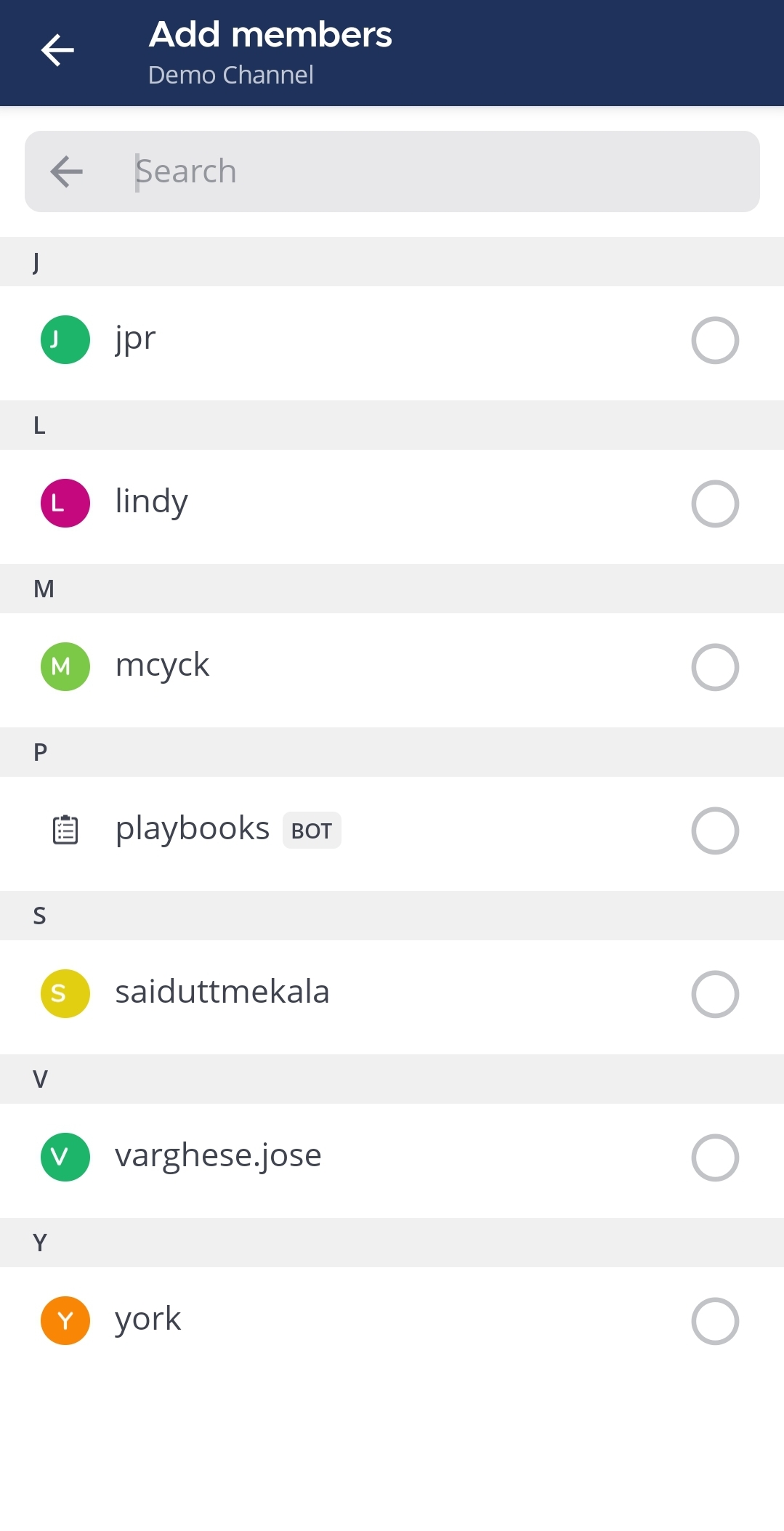The height and width of the screenshot is (1531, 784).
Task: Click the playbooks bot clipboard icon
Action: pyautogui.click(x=65, y=829)
